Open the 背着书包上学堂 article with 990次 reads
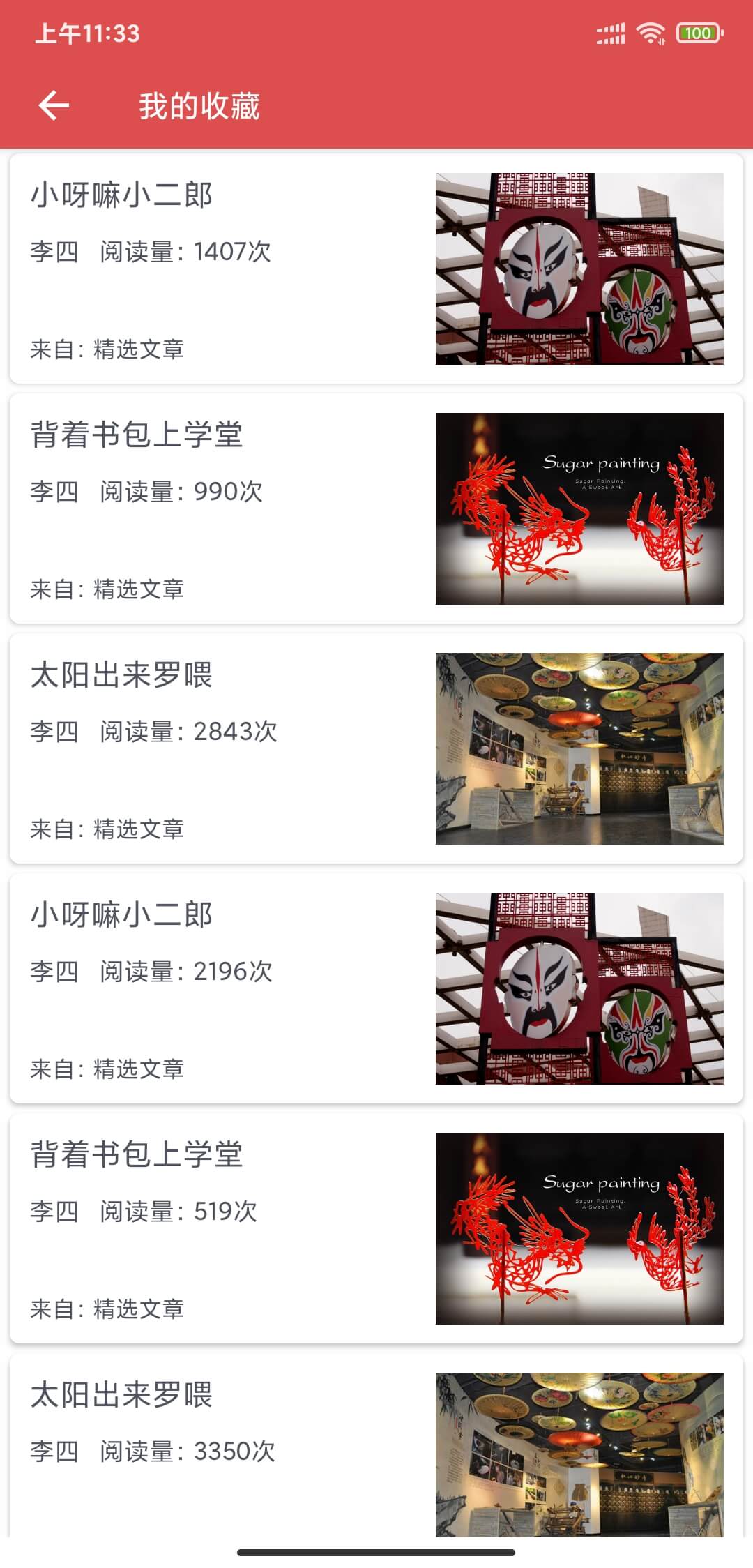Image resolution: width=753 pixels, height=1568 pixels. point(376,508)
